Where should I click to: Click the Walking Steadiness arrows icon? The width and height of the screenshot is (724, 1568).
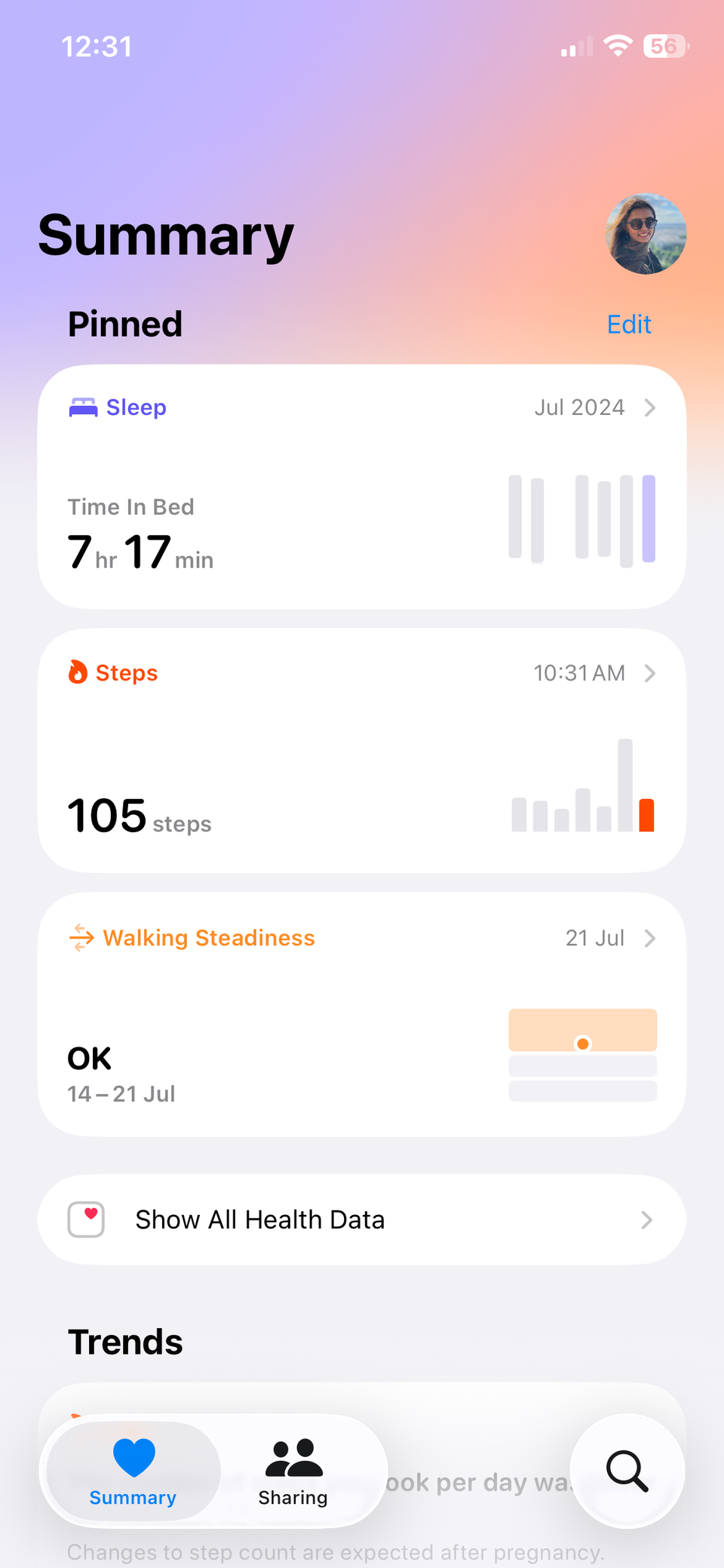pos(81,938)
